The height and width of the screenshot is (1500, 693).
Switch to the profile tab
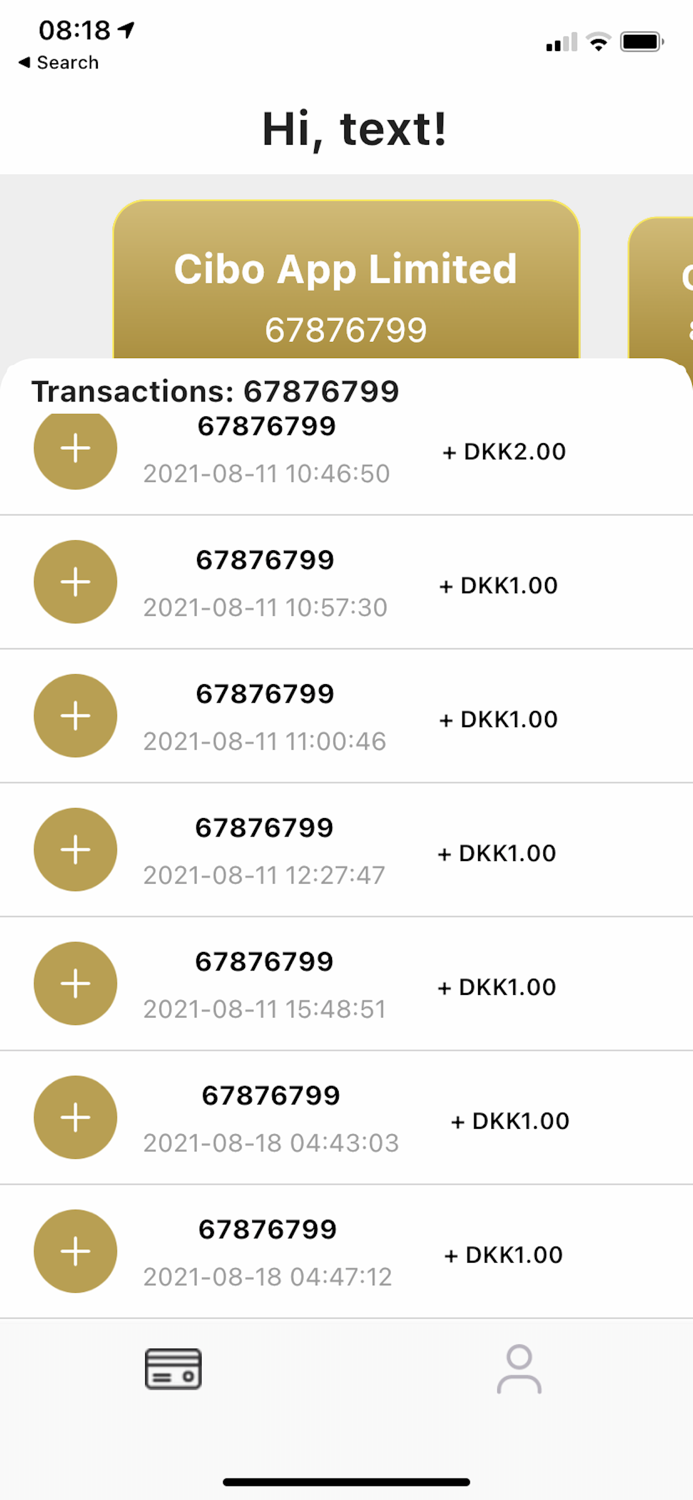(519, 1368)
